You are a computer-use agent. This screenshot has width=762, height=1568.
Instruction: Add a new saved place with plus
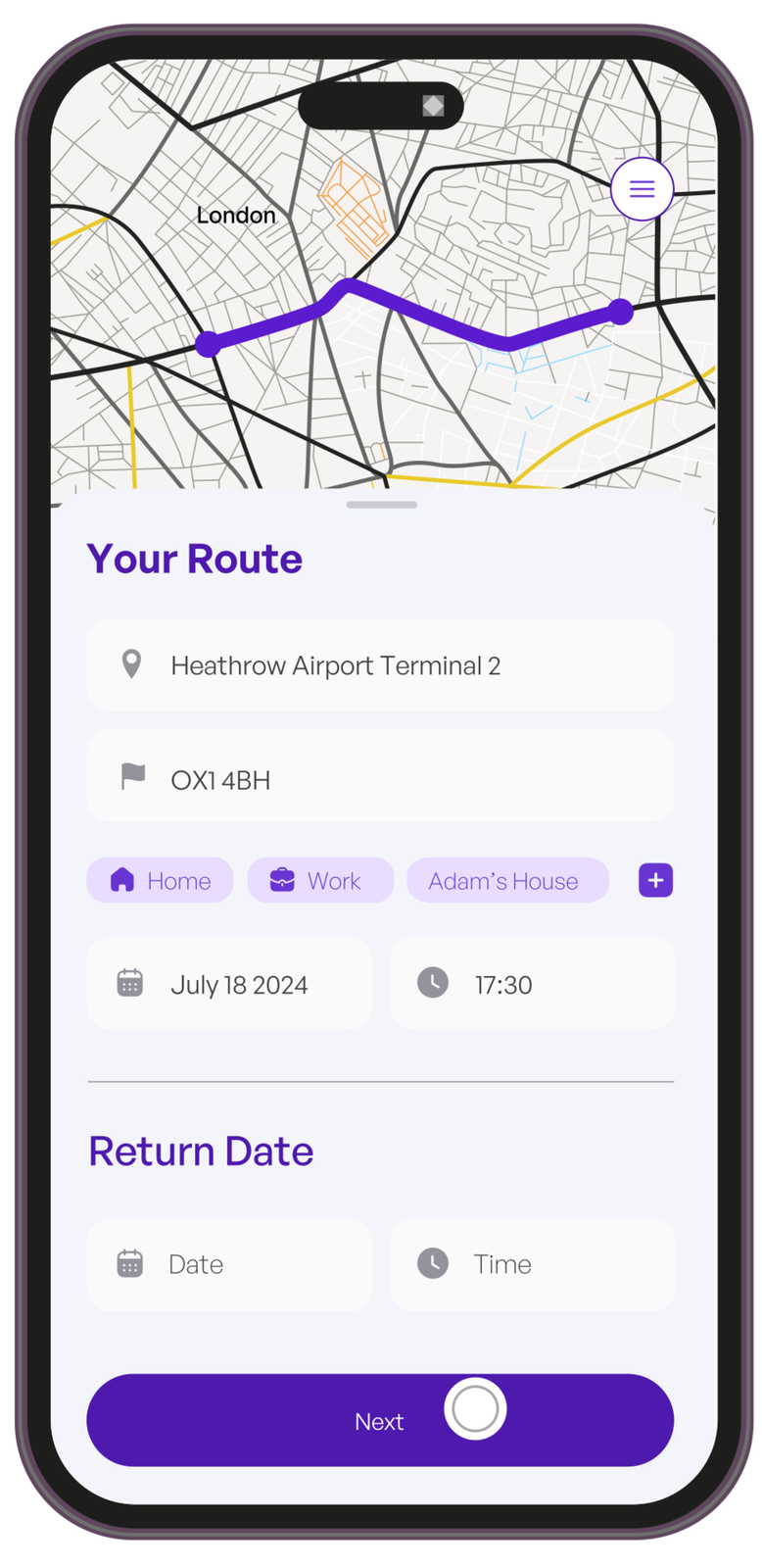click(x=655, y=880)
